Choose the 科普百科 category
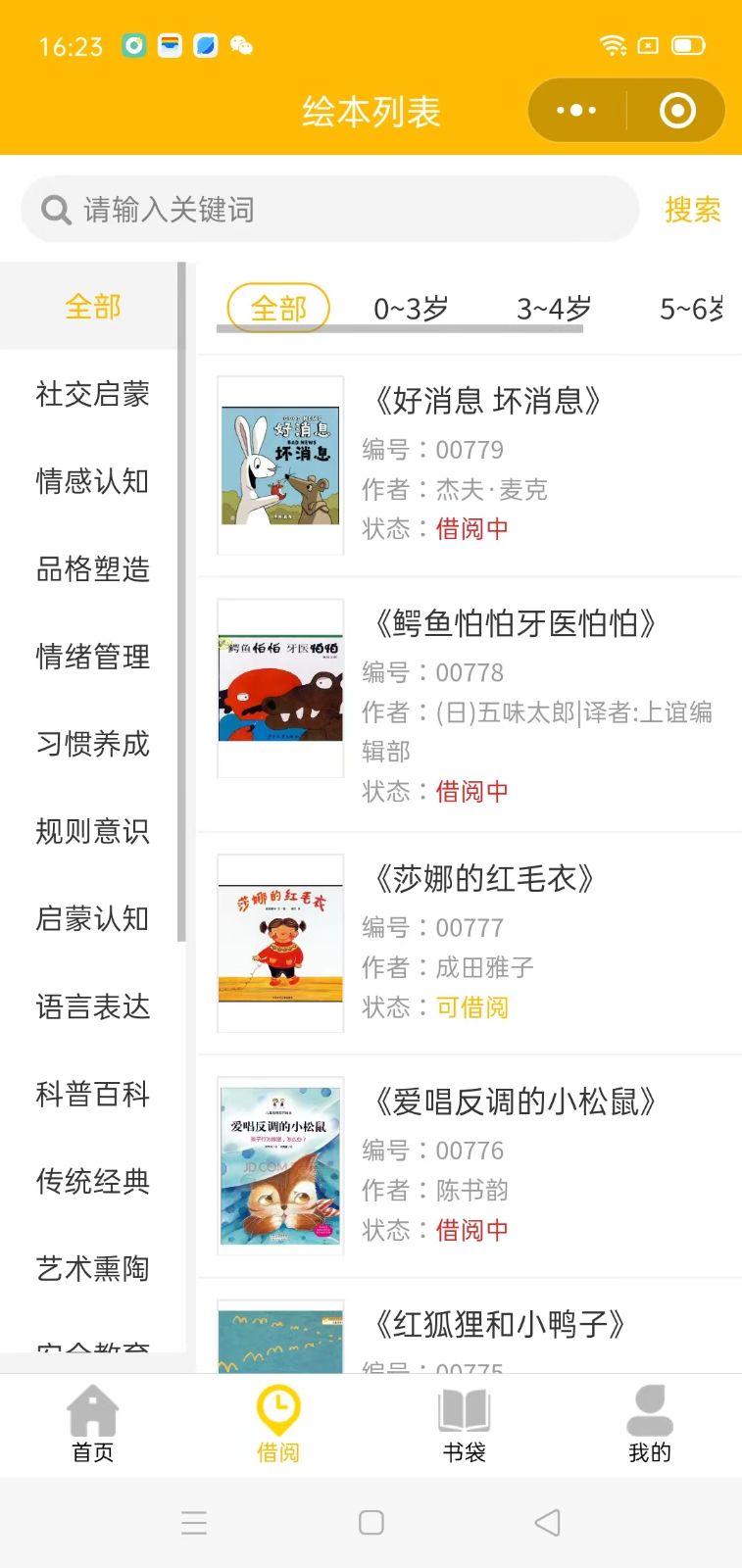The width and height of the screenshot is (742, 1568). [92, 1094]
